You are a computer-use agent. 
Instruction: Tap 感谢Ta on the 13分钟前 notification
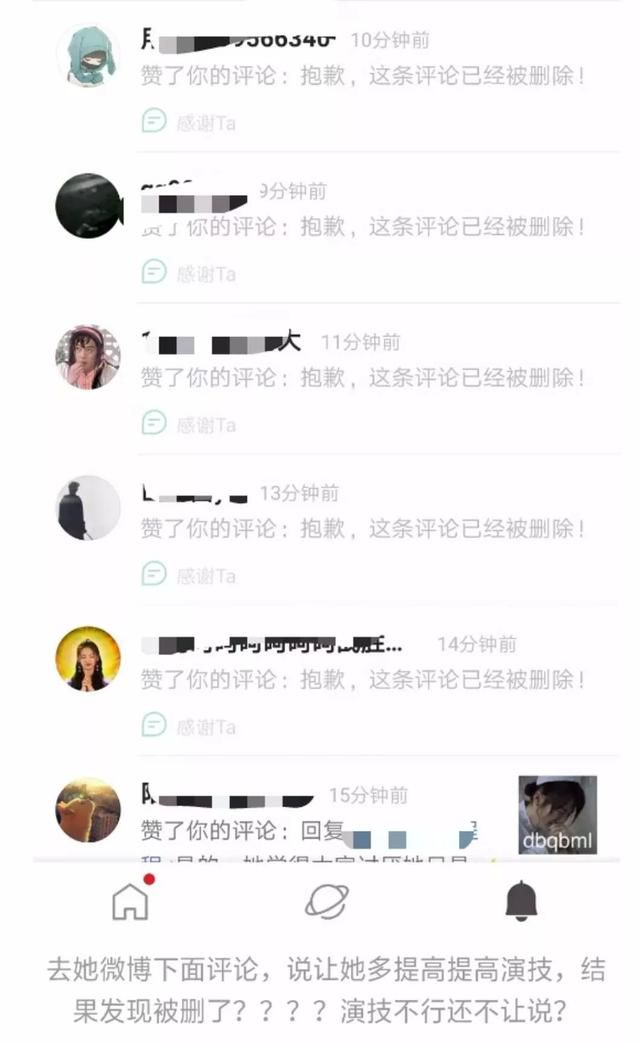click(188, 575)
